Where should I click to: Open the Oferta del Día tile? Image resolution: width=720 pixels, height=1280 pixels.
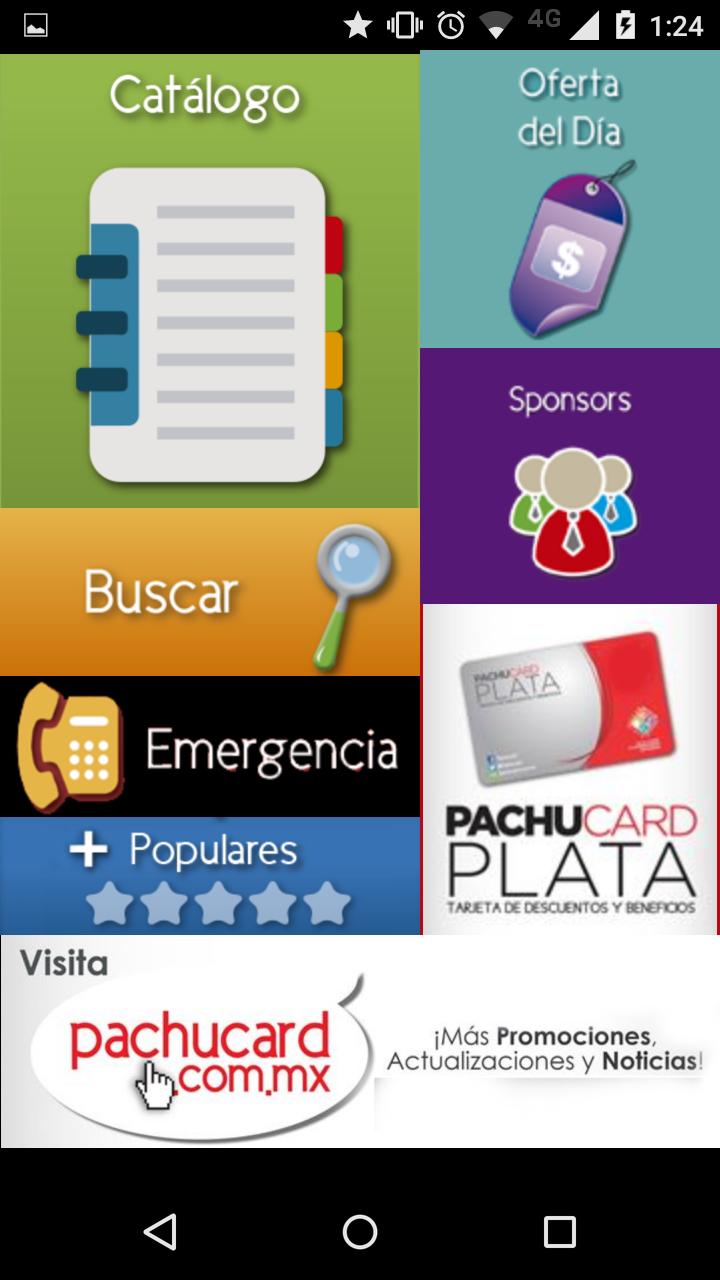(x=570, y=195)
